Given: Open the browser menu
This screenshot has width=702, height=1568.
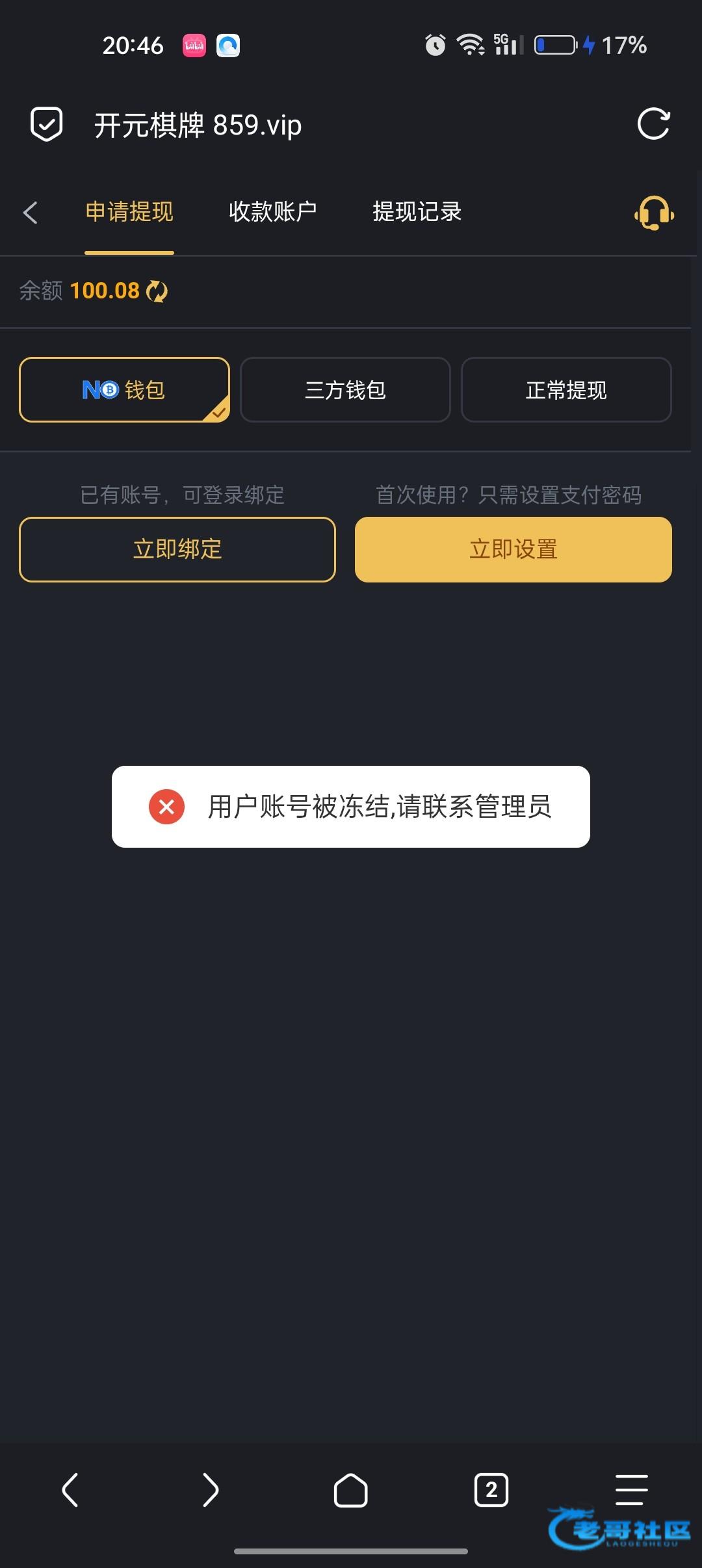Looking at the screenshot, I should click(x=632, y=1489).
